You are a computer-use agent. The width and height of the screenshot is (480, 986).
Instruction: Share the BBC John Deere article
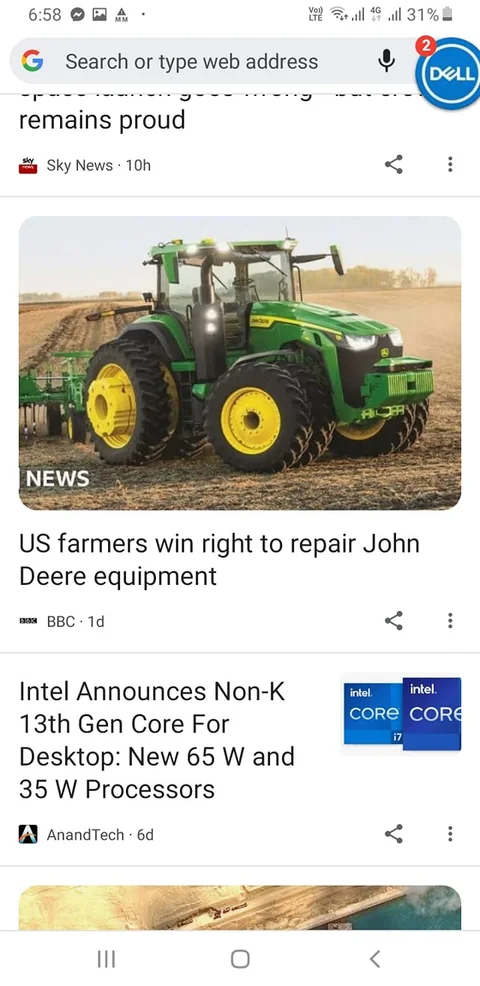click(x=393, y=621)
